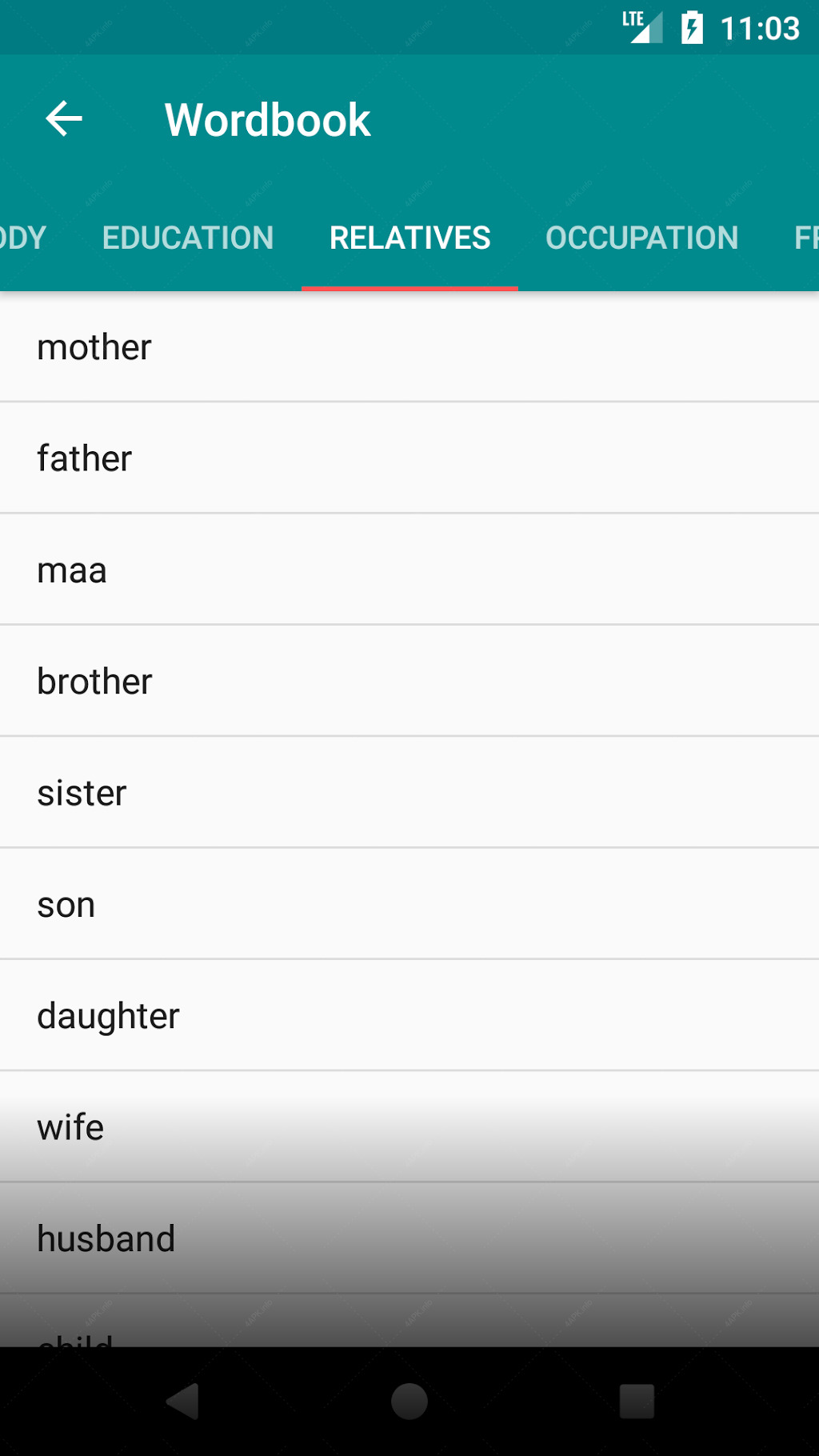Go back using the Wordbook arrow
The image size is (819, 1456).
pyautogui.click(x=64, y=119)
